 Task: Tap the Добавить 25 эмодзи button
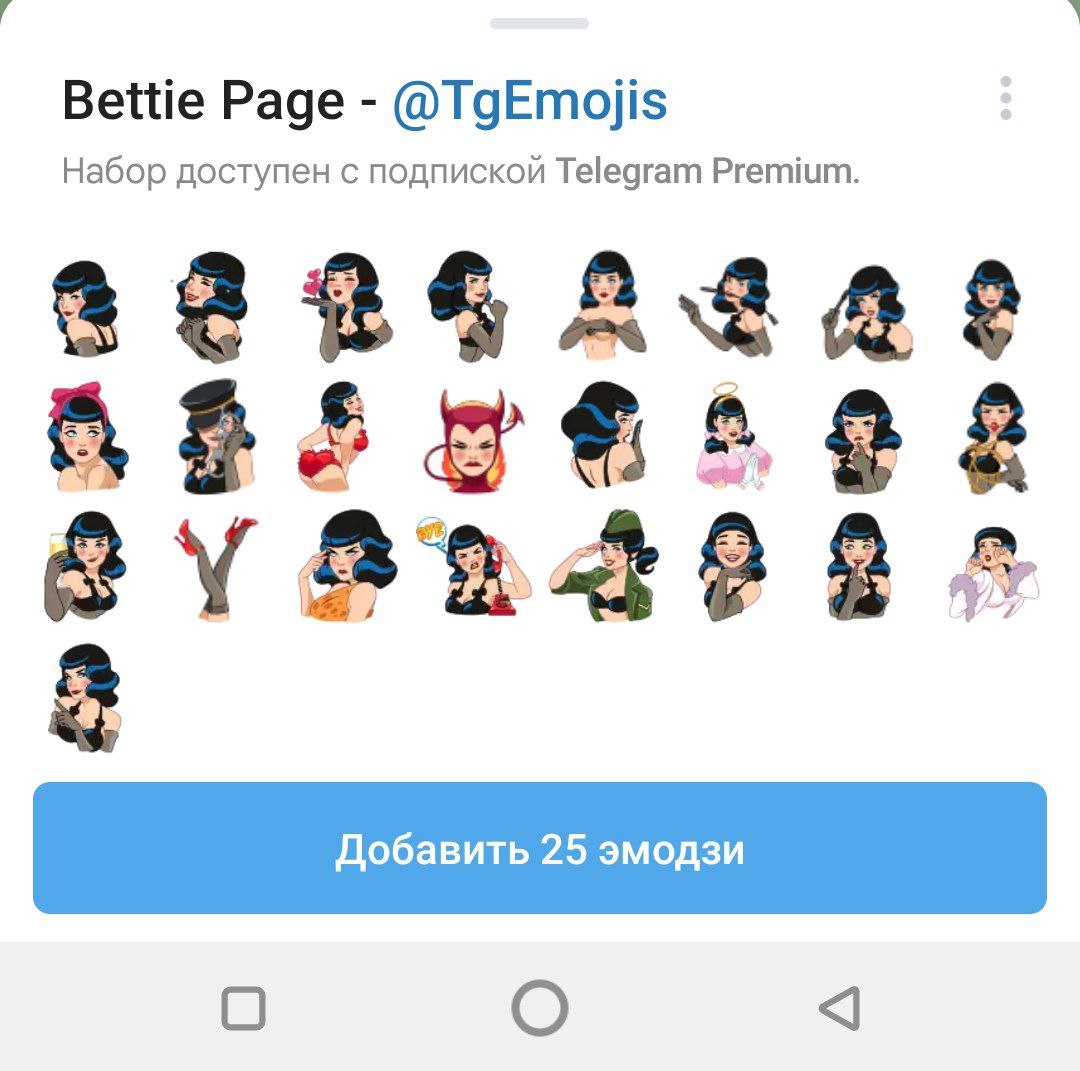(x=540, y=848)
